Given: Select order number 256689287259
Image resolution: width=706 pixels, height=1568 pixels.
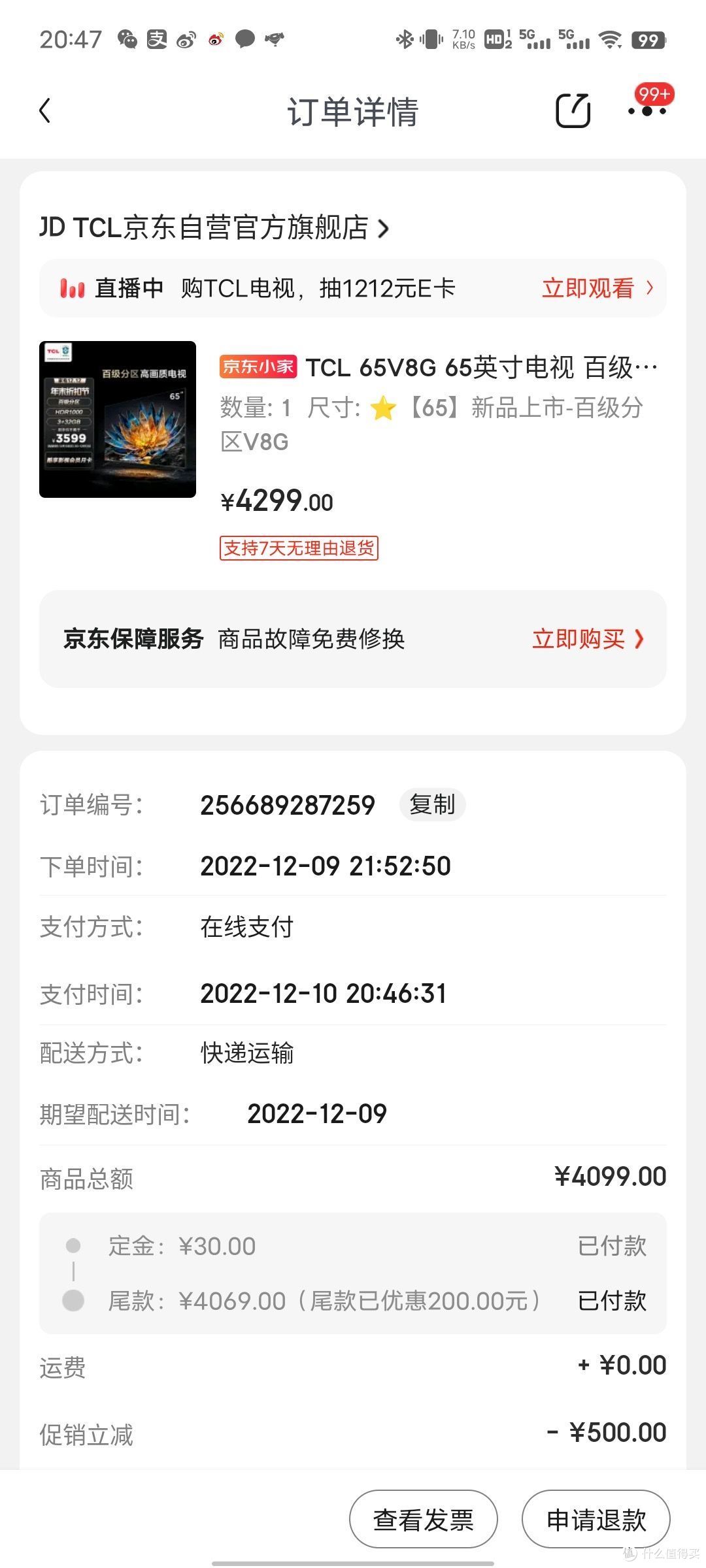Looking at the screenshot, I should (x=288, y=806).
